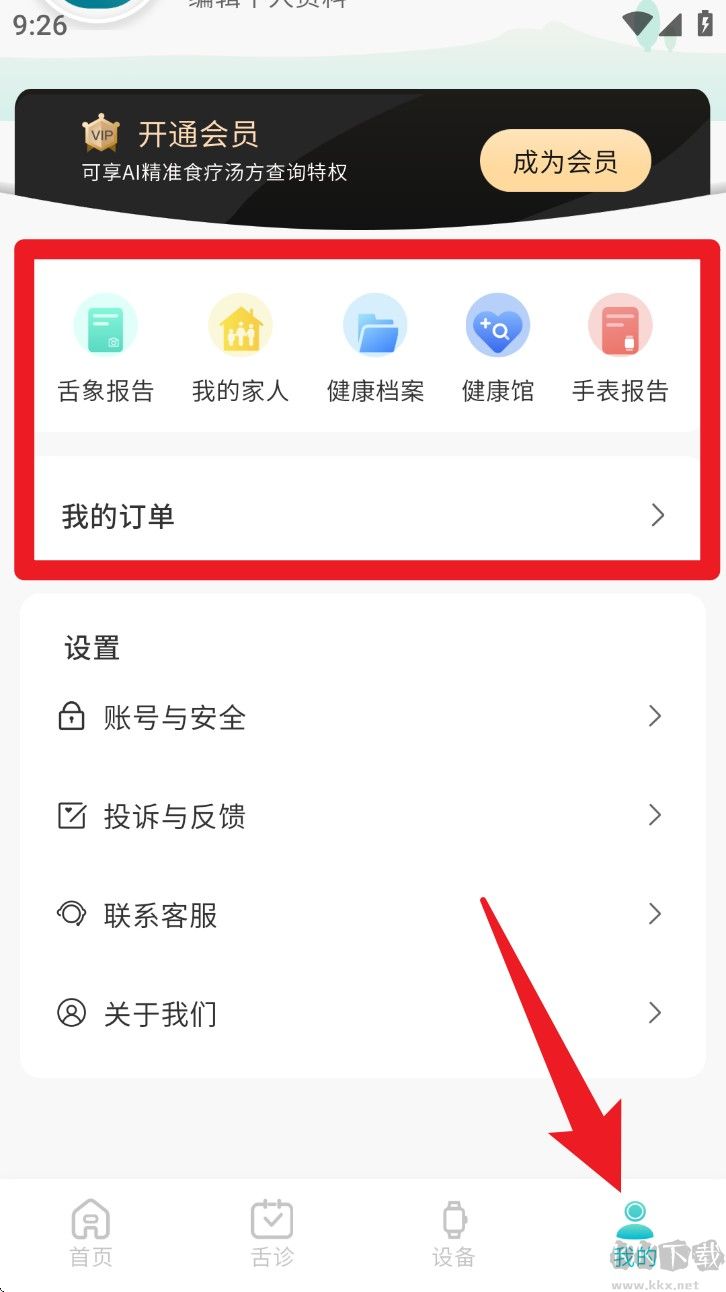Open 健康馆
726x1292 pixels.
(x=497, y=346)
